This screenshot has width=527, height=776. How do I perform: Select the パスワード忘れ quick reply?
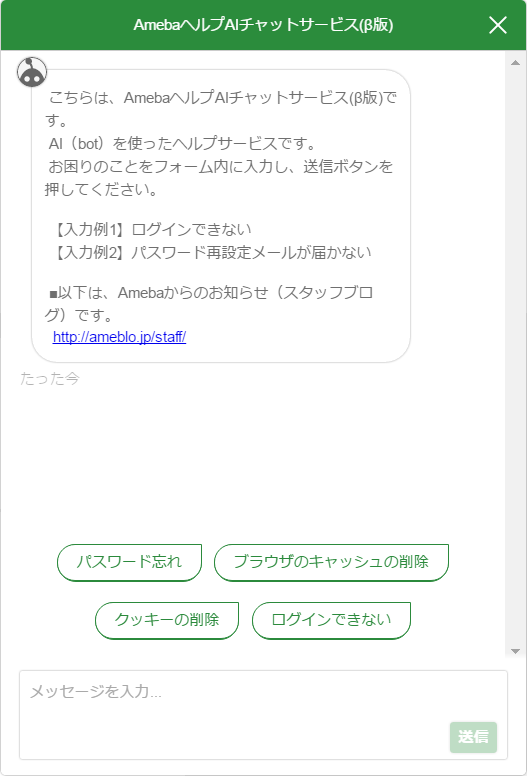129,562
